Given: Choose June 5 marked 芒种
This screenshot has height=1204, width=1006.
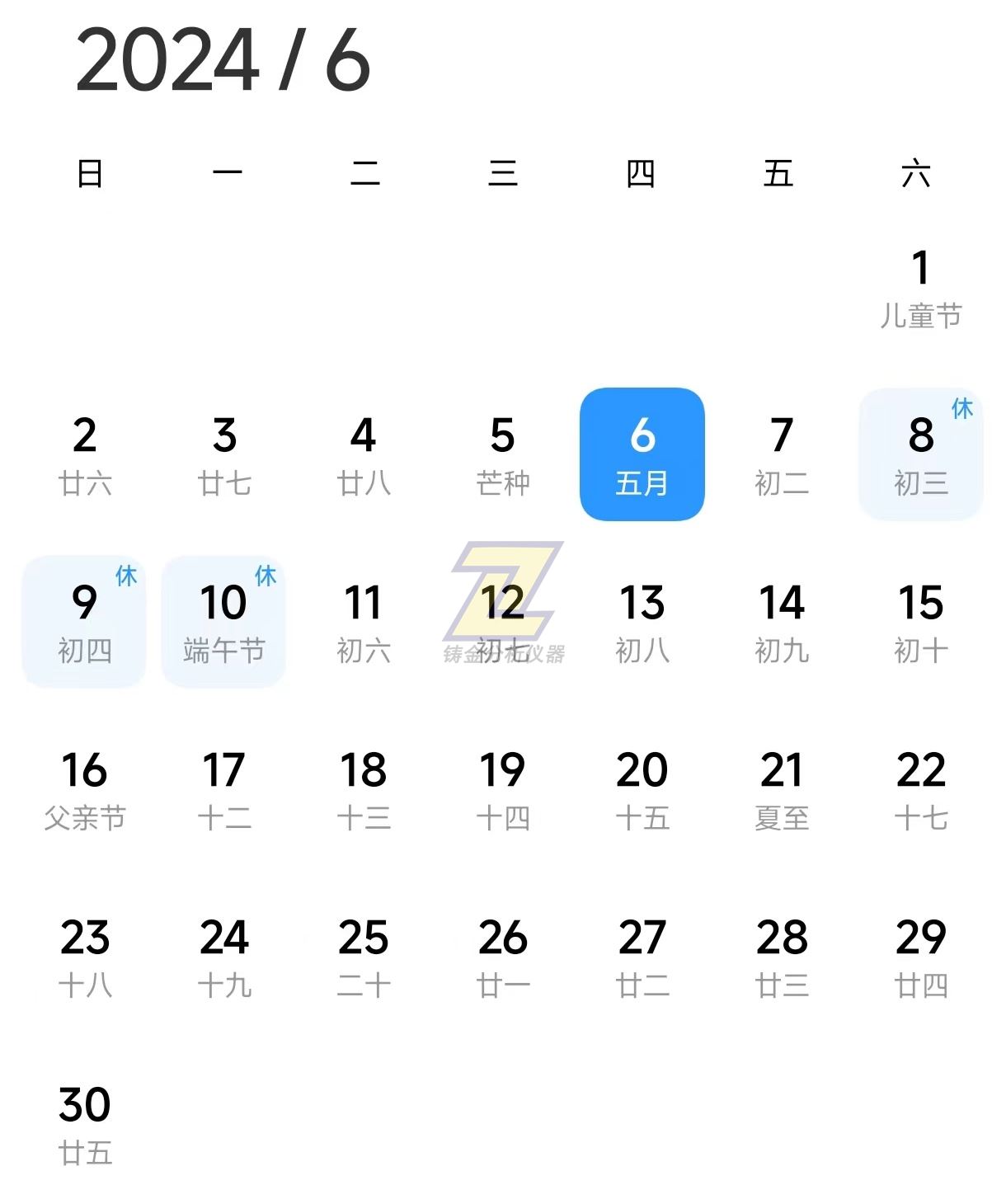Looking at the screenshot, I should pyautogui.click(x=502, y=454).
